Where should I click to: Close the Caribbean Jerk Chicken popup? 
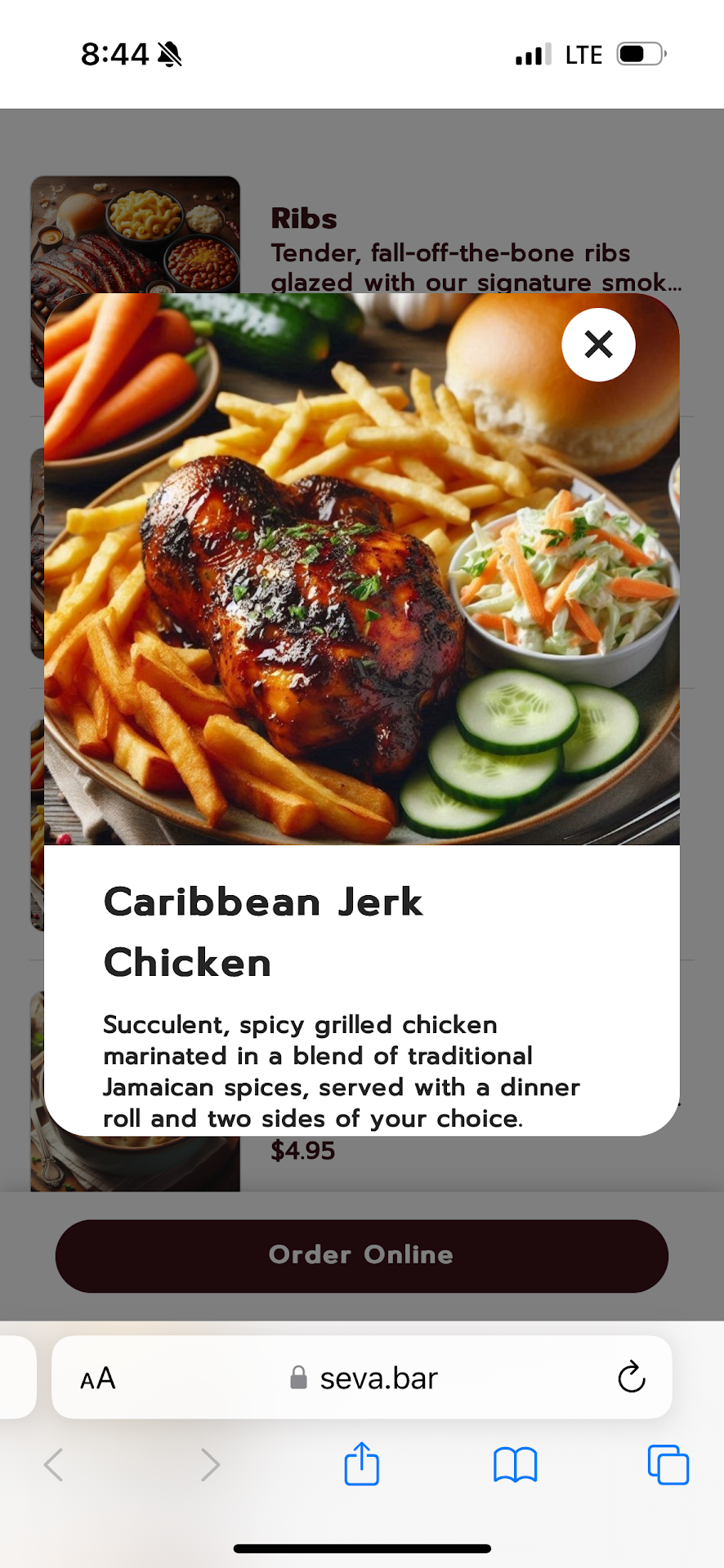click(x=598, y=345)
